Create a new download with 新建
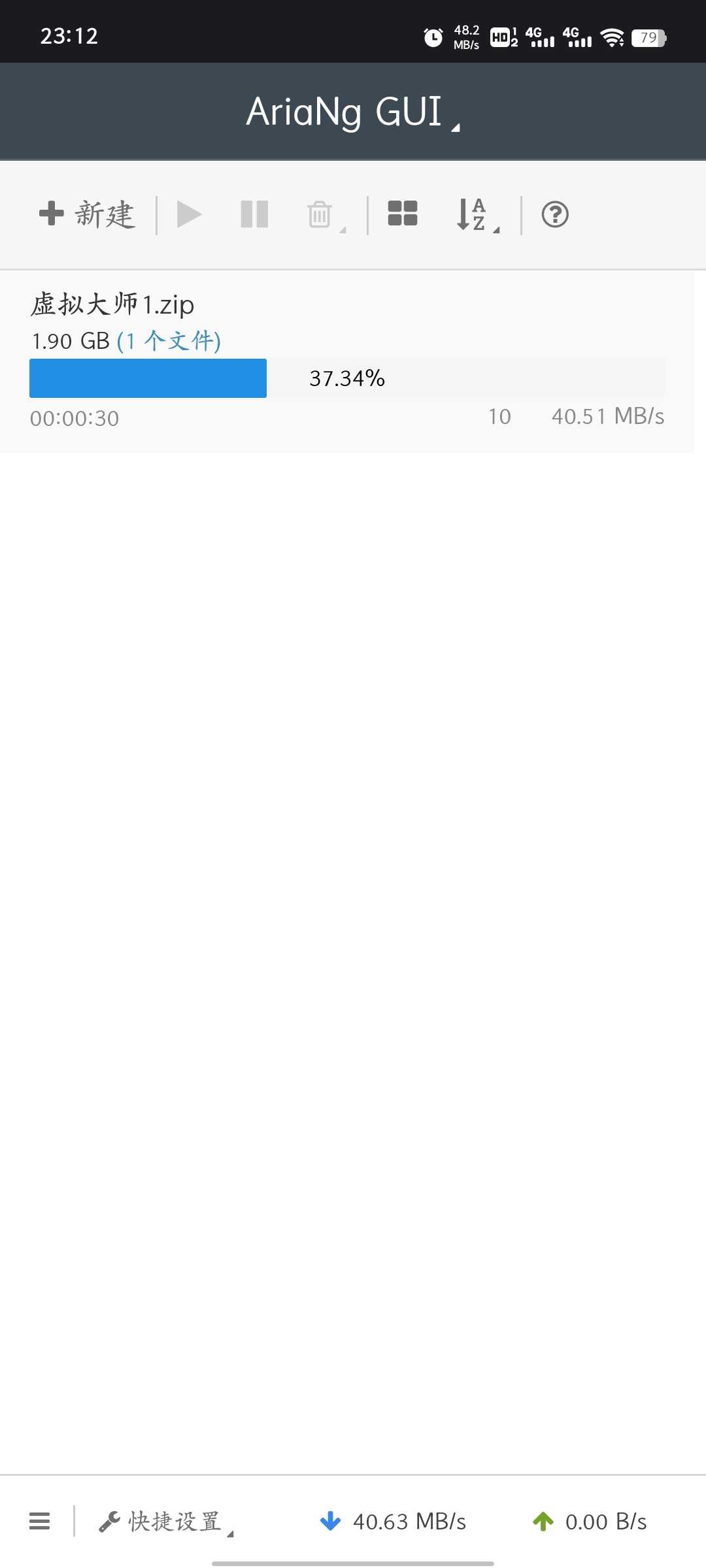This screenshot has width=706, height=1568. click(x=88, y=214)
